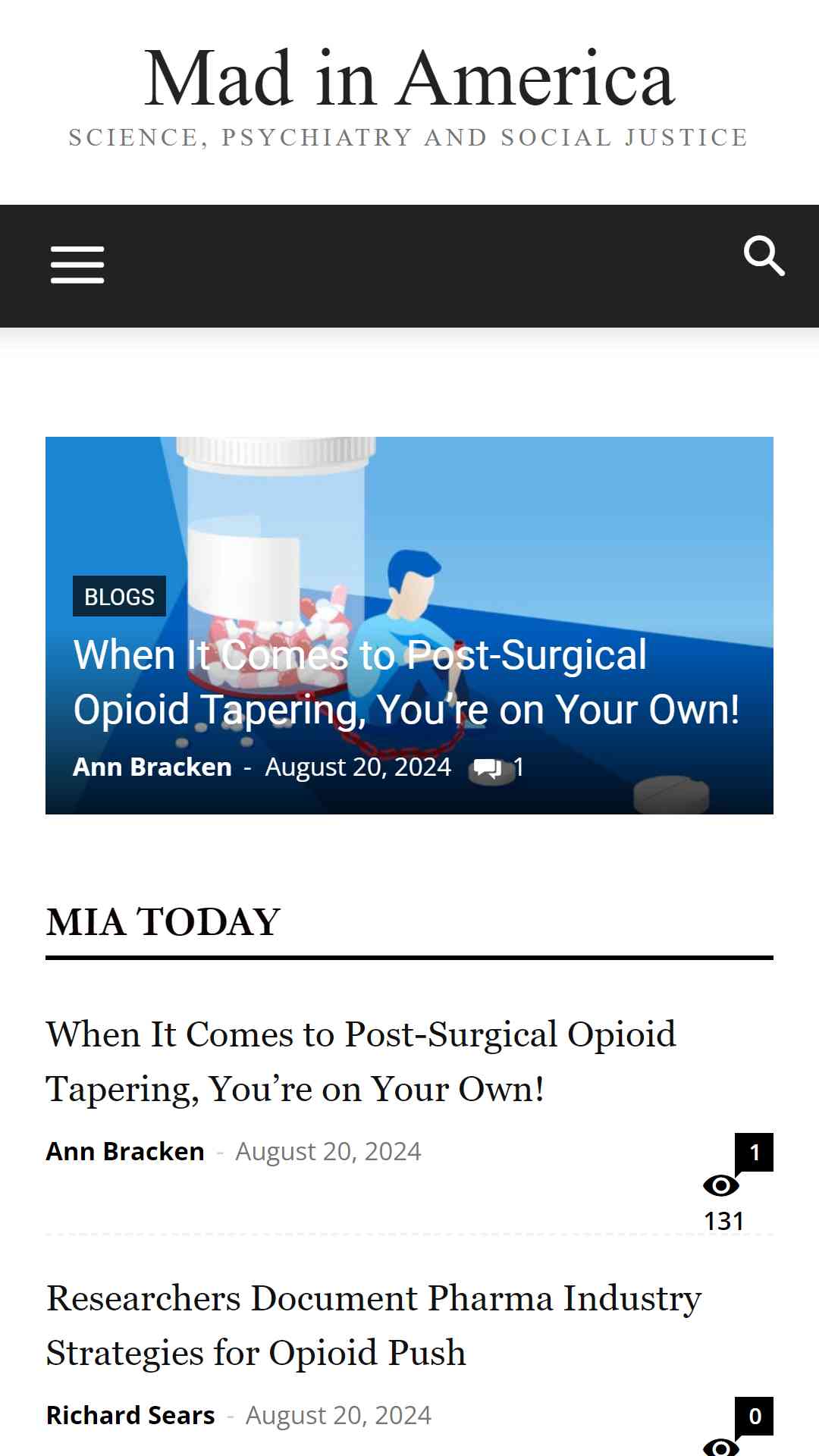Viewport: 819px width, 1456px height.
Task: Open the comment count badge showing 1
Action: (x=754, y=1153)
